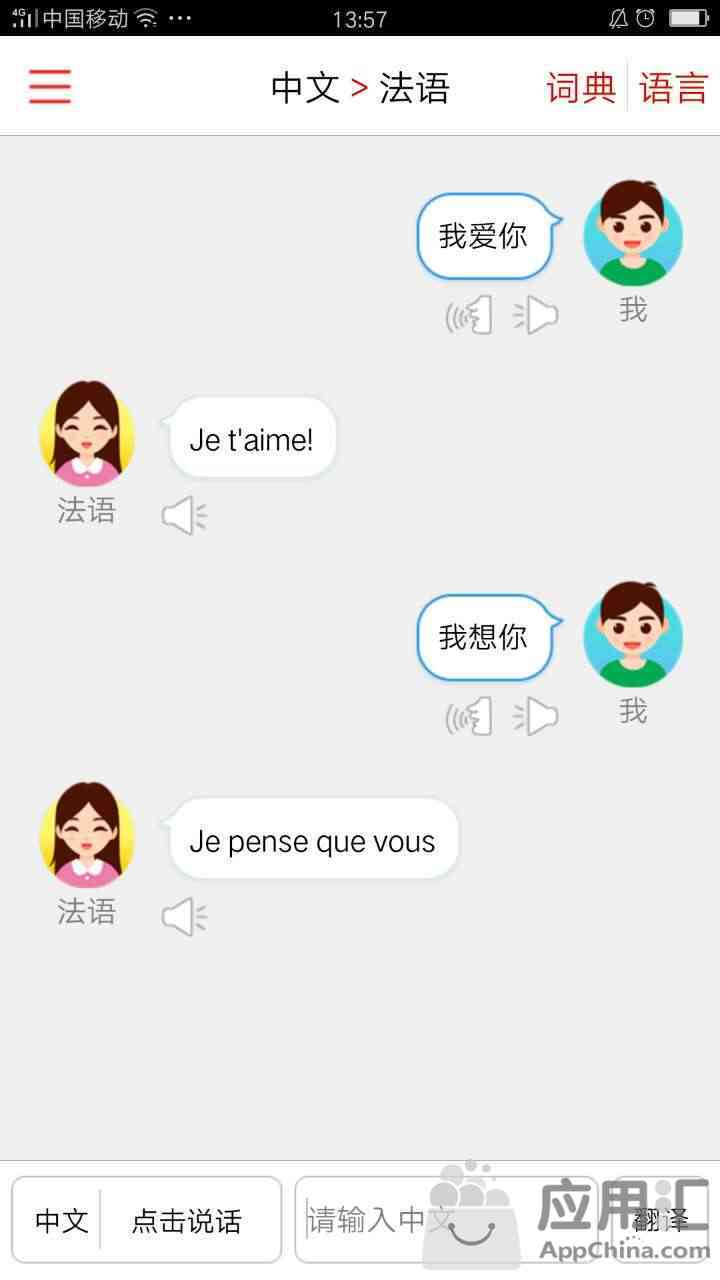Tap 点击说话 to speak
This screenshot has height=1280, width=720.
tap(187, 1220)
